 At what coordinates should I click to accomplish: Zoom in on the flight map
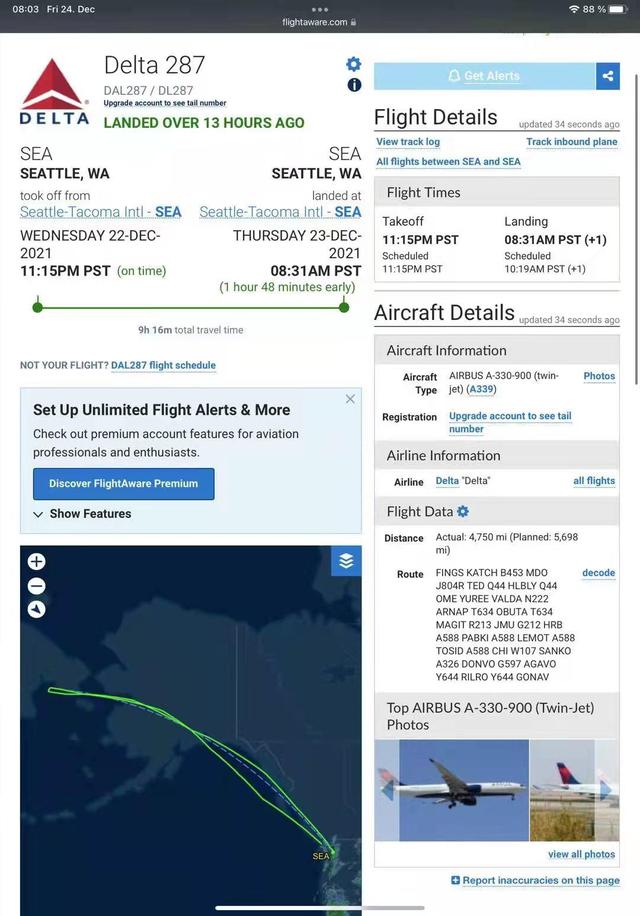tap(37, 562)
